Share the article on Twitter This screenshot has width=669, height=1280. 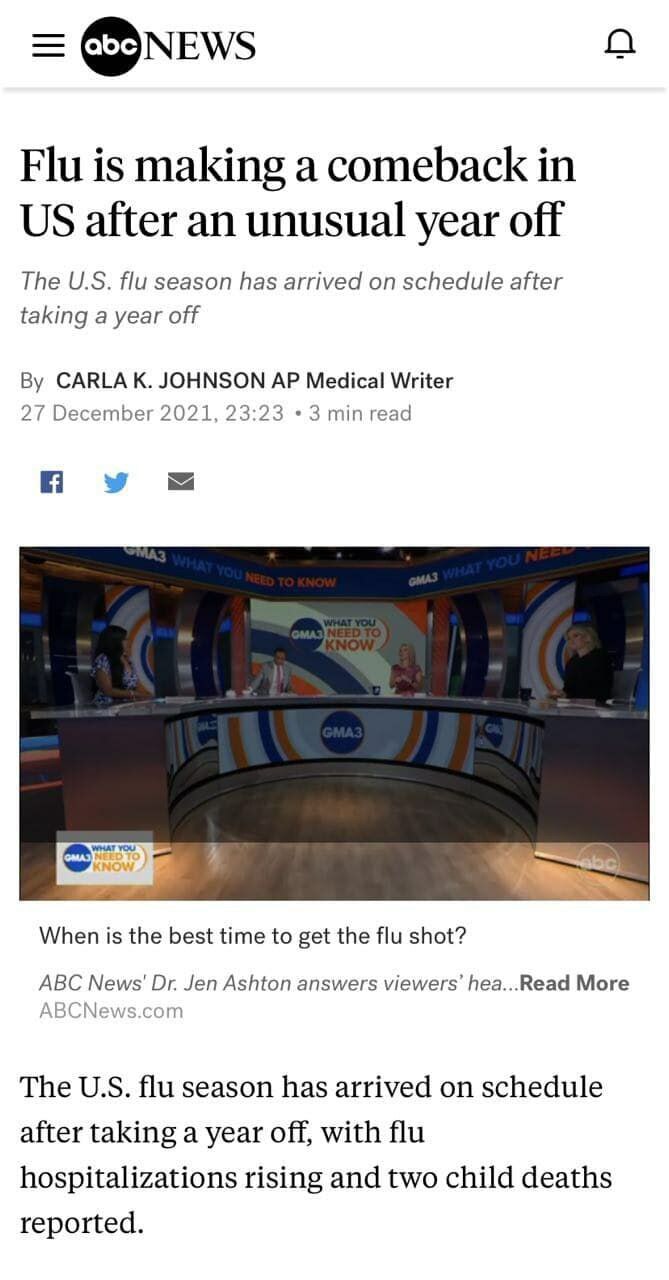pyautogui.click(x=116, y=482)
